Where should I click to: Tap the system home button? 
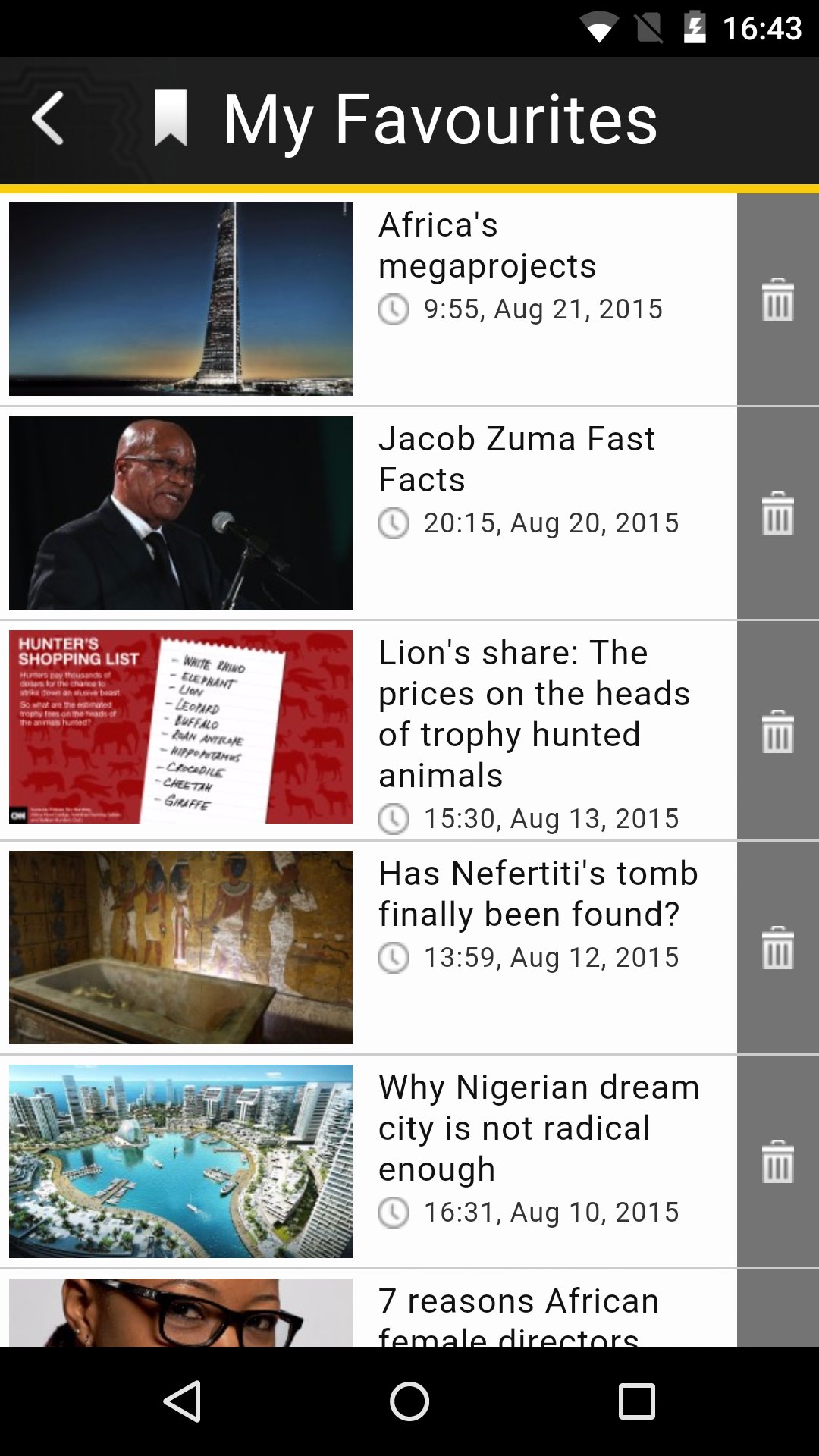(409, 1401)
